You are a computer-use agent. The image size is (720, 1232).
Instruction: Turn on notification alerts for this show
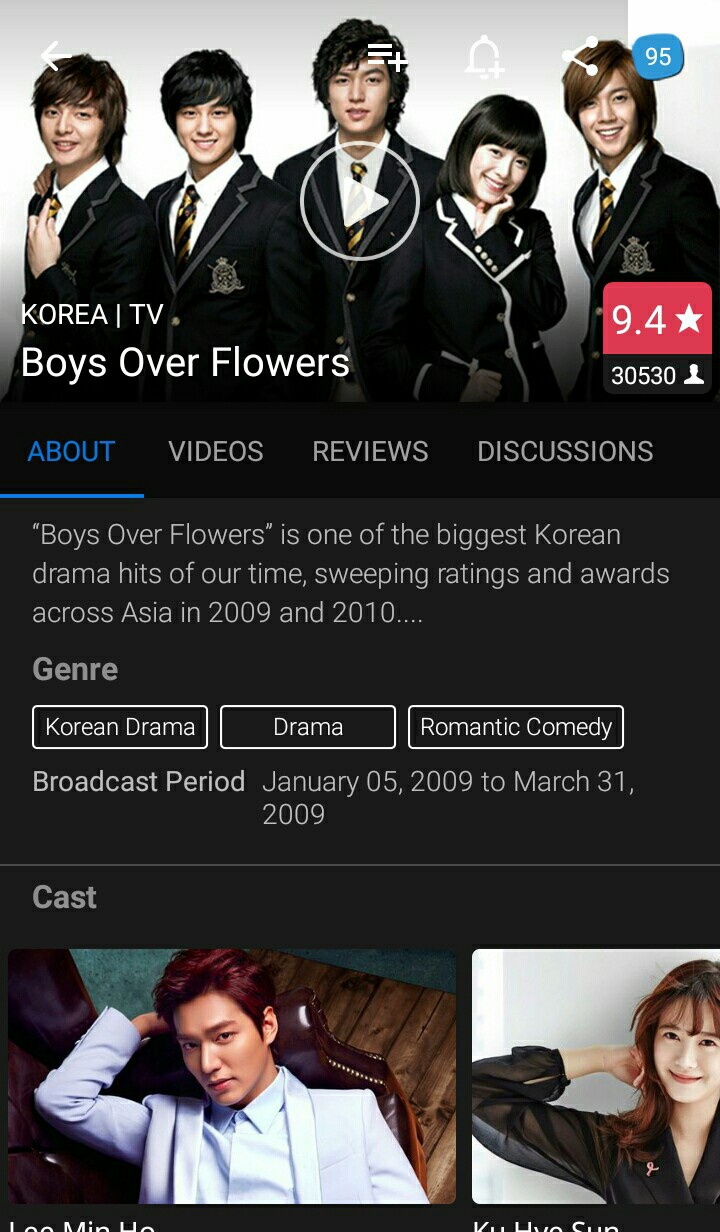click(484, 57)
